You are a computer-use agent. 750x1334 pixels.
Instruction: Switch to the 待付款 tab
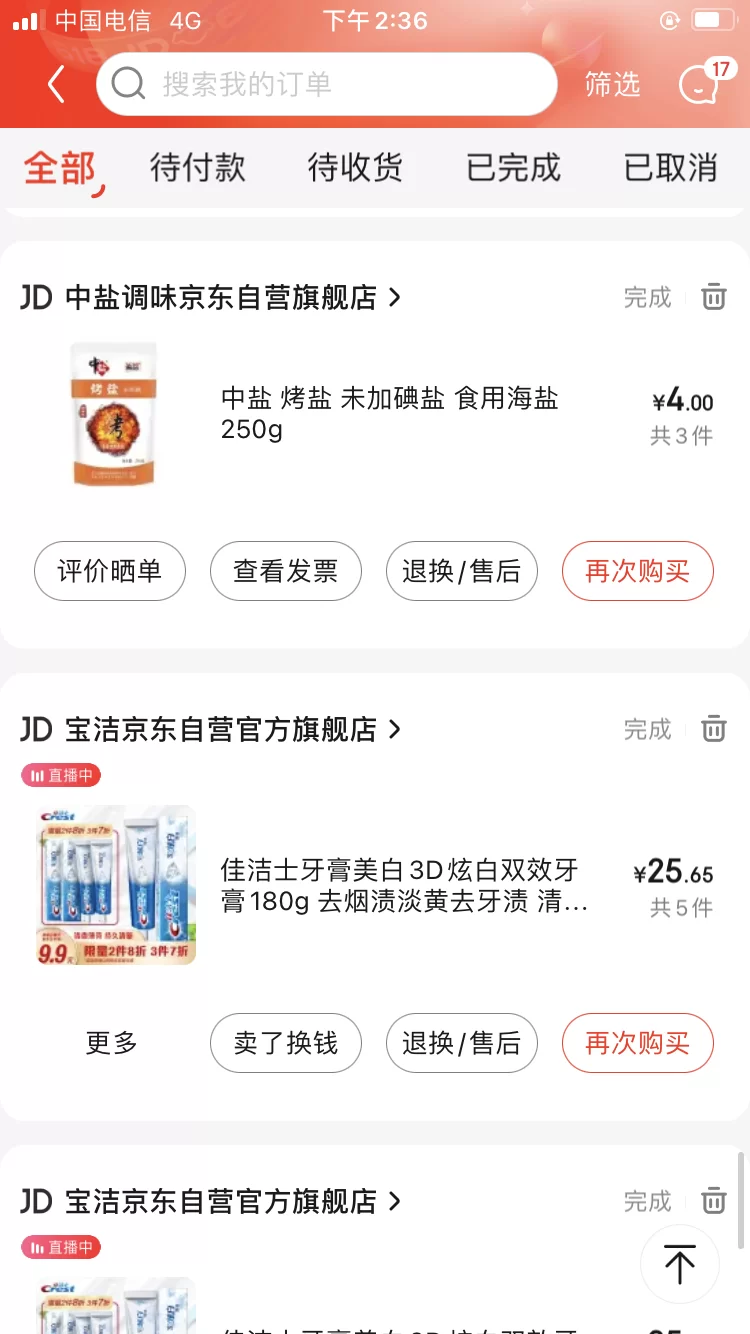coord(197,168)
